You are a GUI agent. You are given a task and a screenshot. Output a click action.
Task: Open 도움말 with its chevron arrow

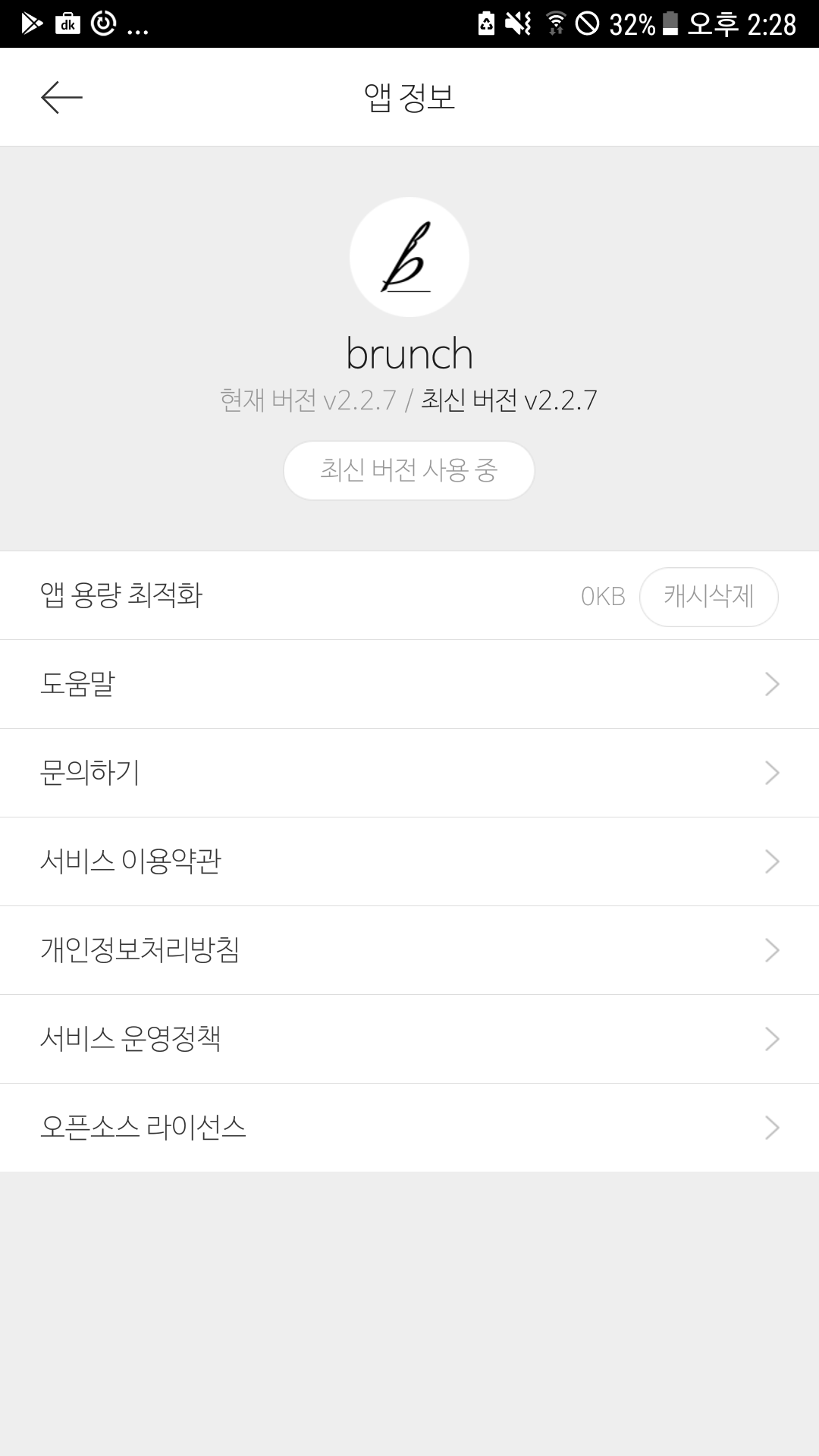(773, 683)
